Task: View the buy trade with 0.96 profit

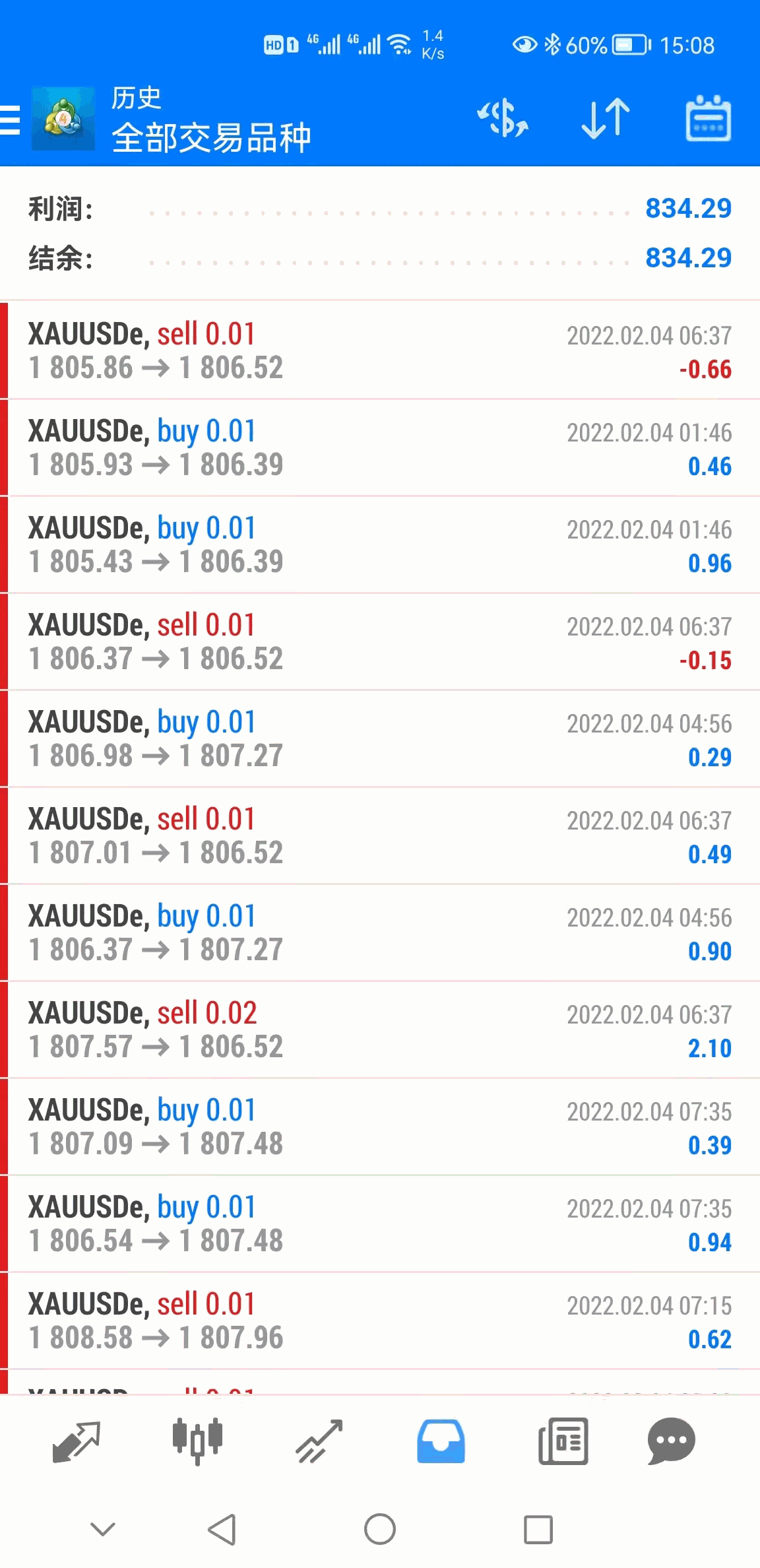Action: (x=380, y=544)
